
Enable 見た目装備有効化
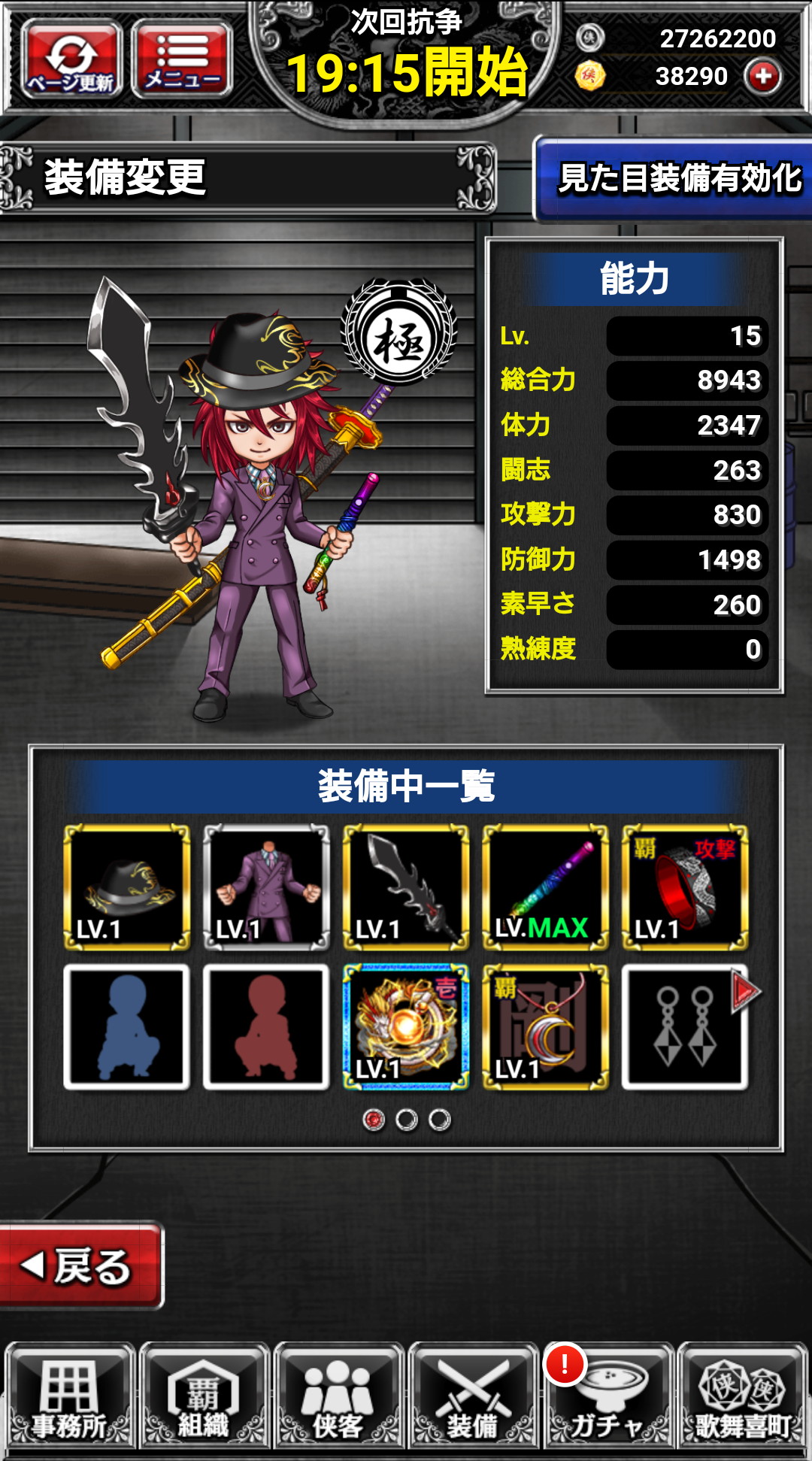674,179
